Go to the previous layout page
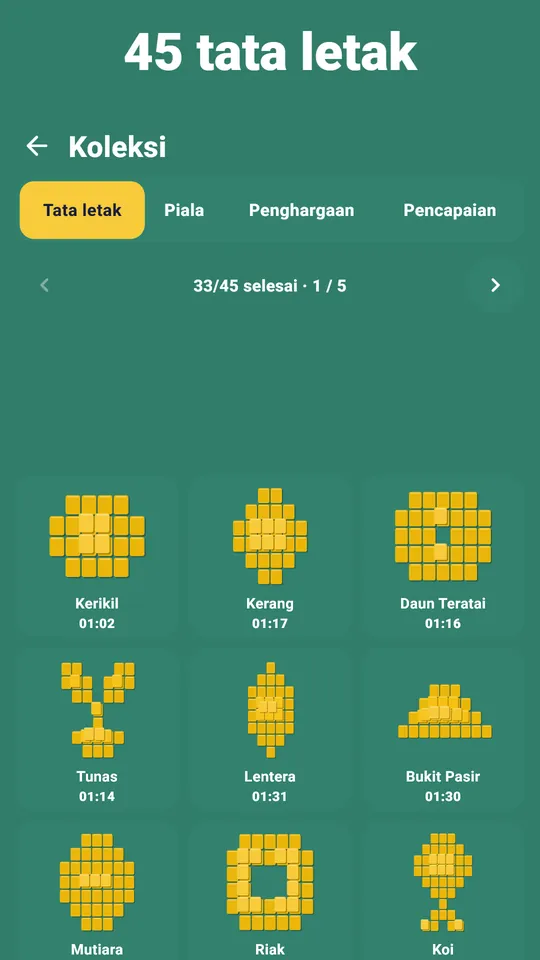The width and height of the screenshot is (540, 960). coord(44,285)
